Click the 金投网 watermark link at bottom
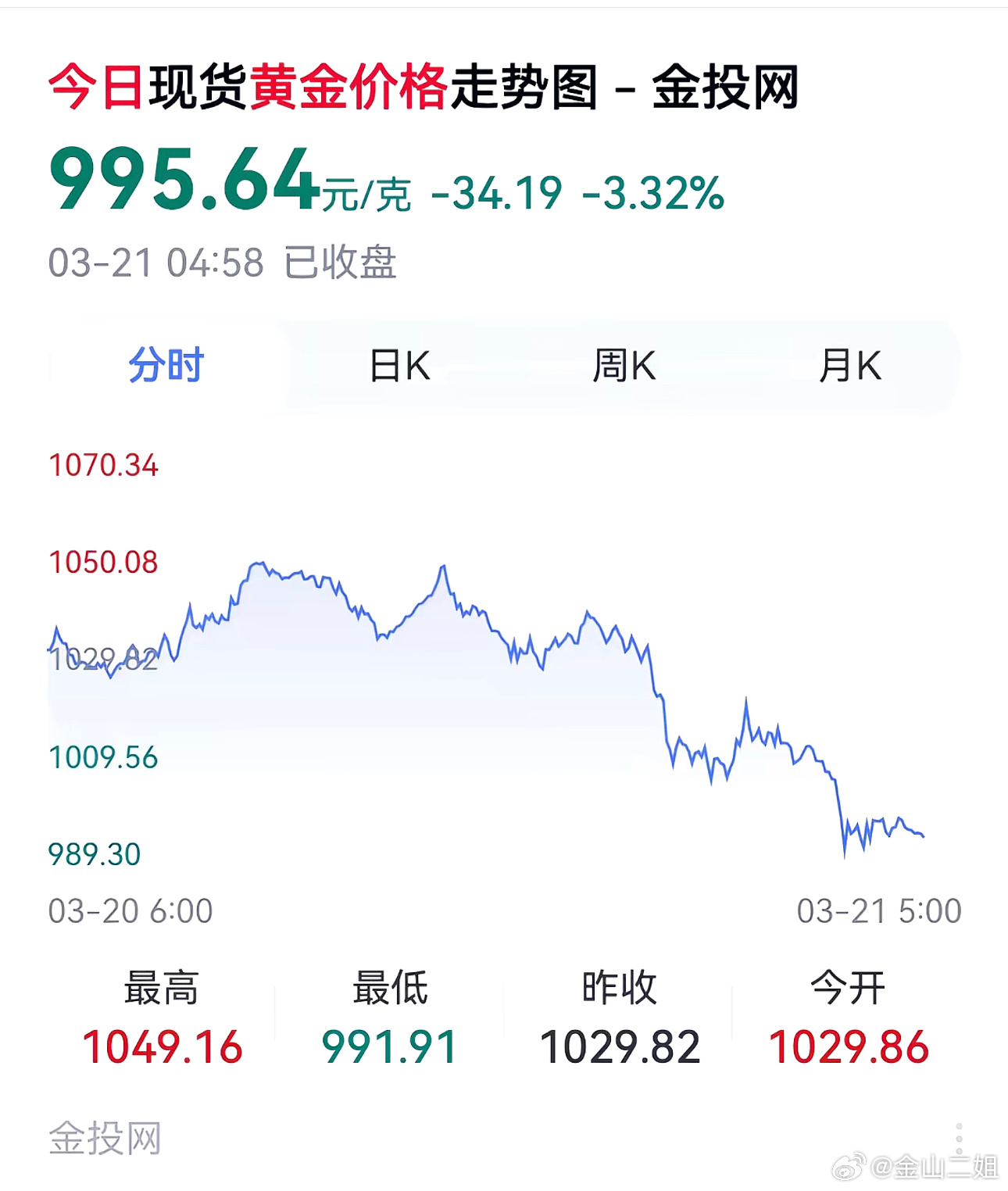The width and height of the screenshot is (1008, 1191). (x=105, y=1139)
